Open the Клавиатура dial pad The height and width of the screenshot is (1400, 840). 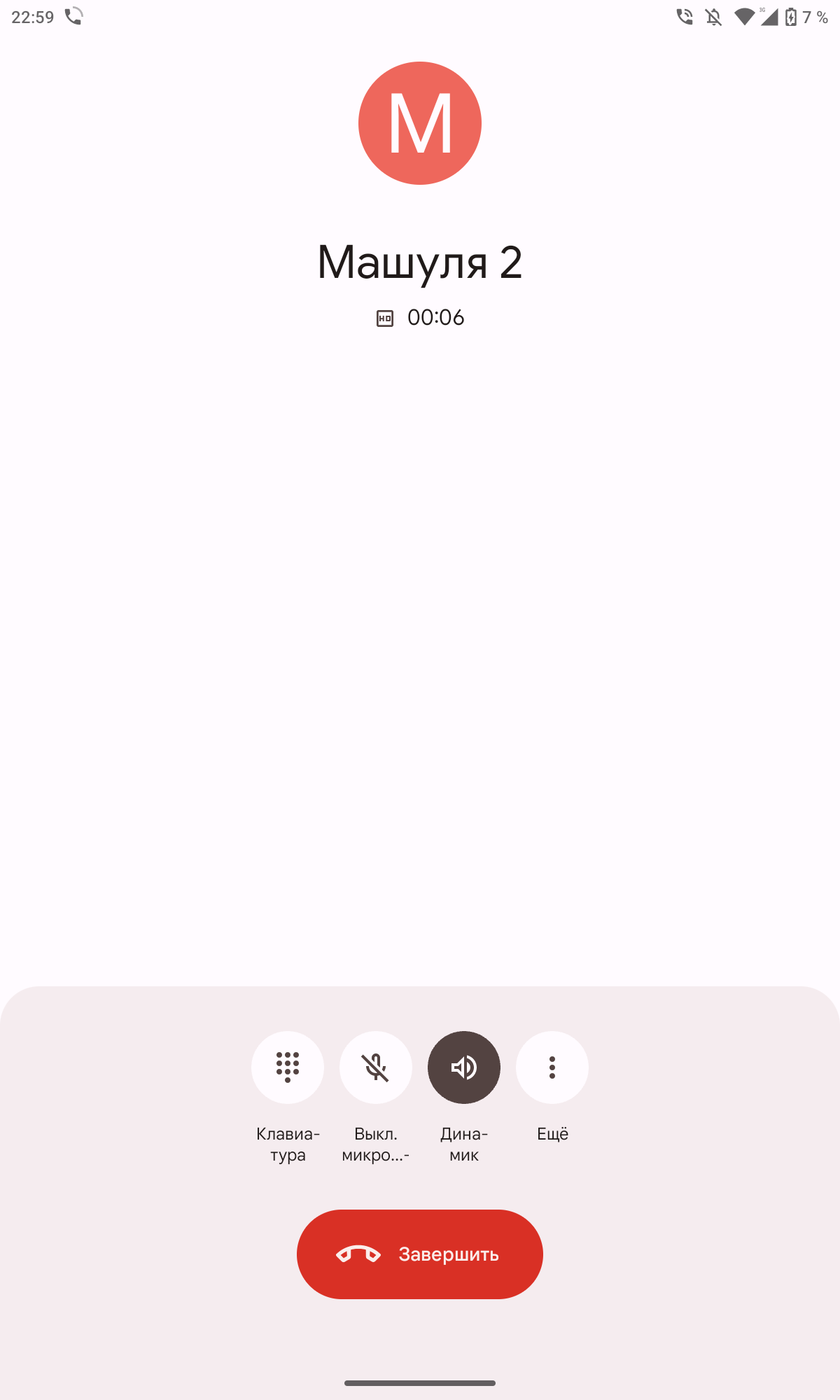point(288,1067)
